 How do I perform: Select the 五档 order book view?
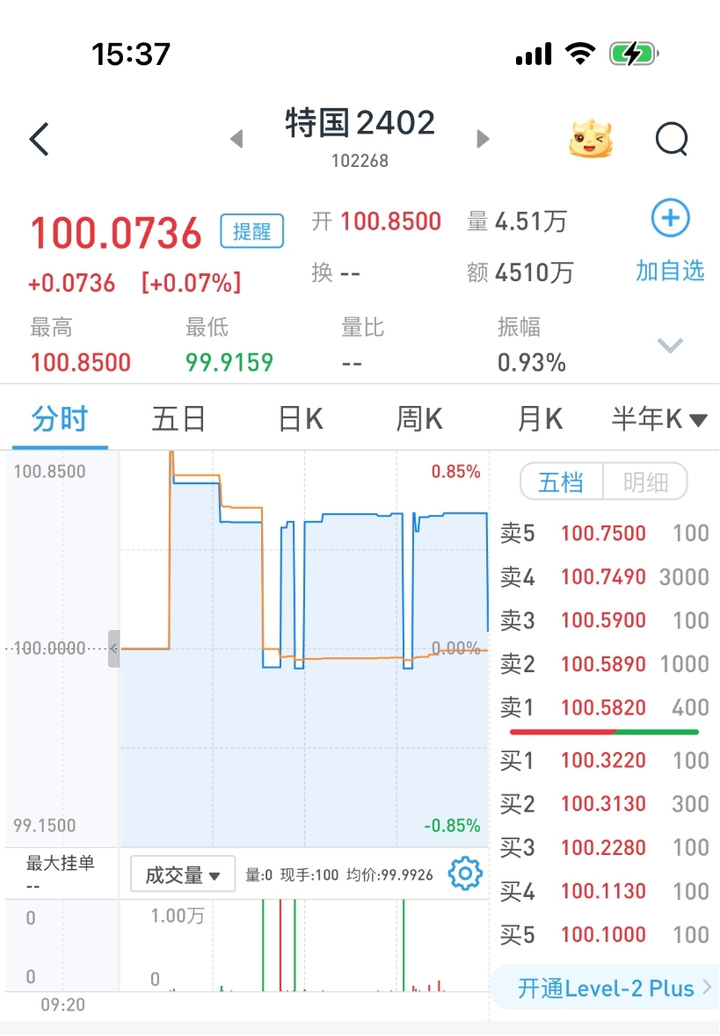[x=561, y=482]
